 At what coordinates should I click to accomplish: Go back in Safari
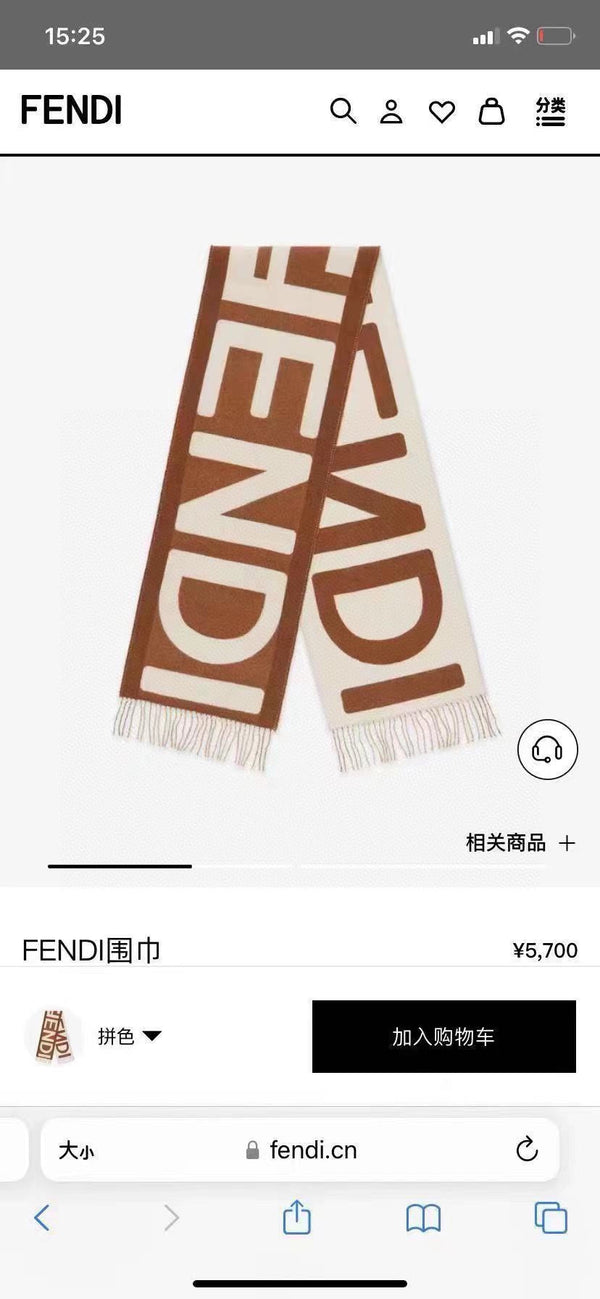click(41, 1217)
